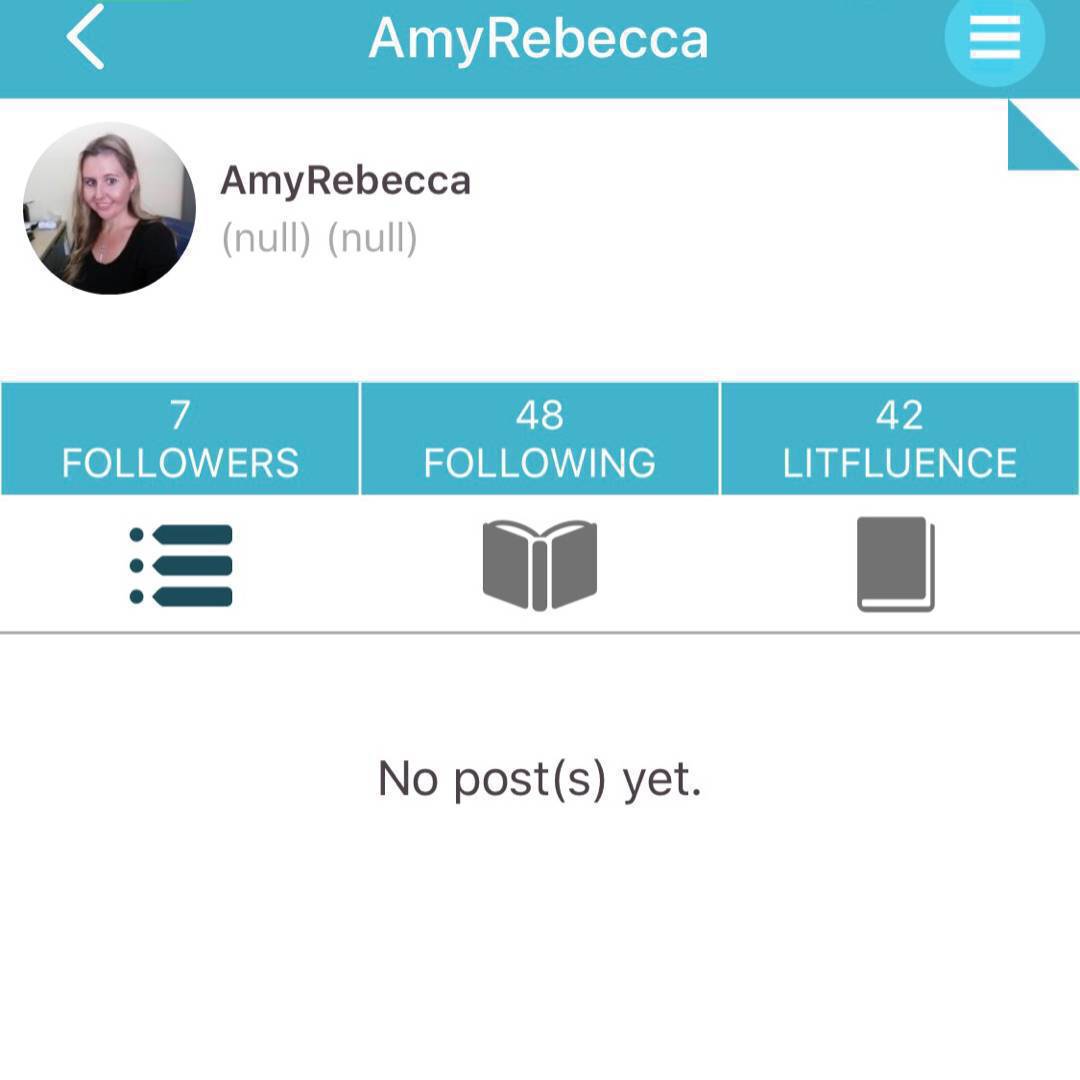View AmyRebecca's profile photo

pyautogui.click(x=109, y=208)
